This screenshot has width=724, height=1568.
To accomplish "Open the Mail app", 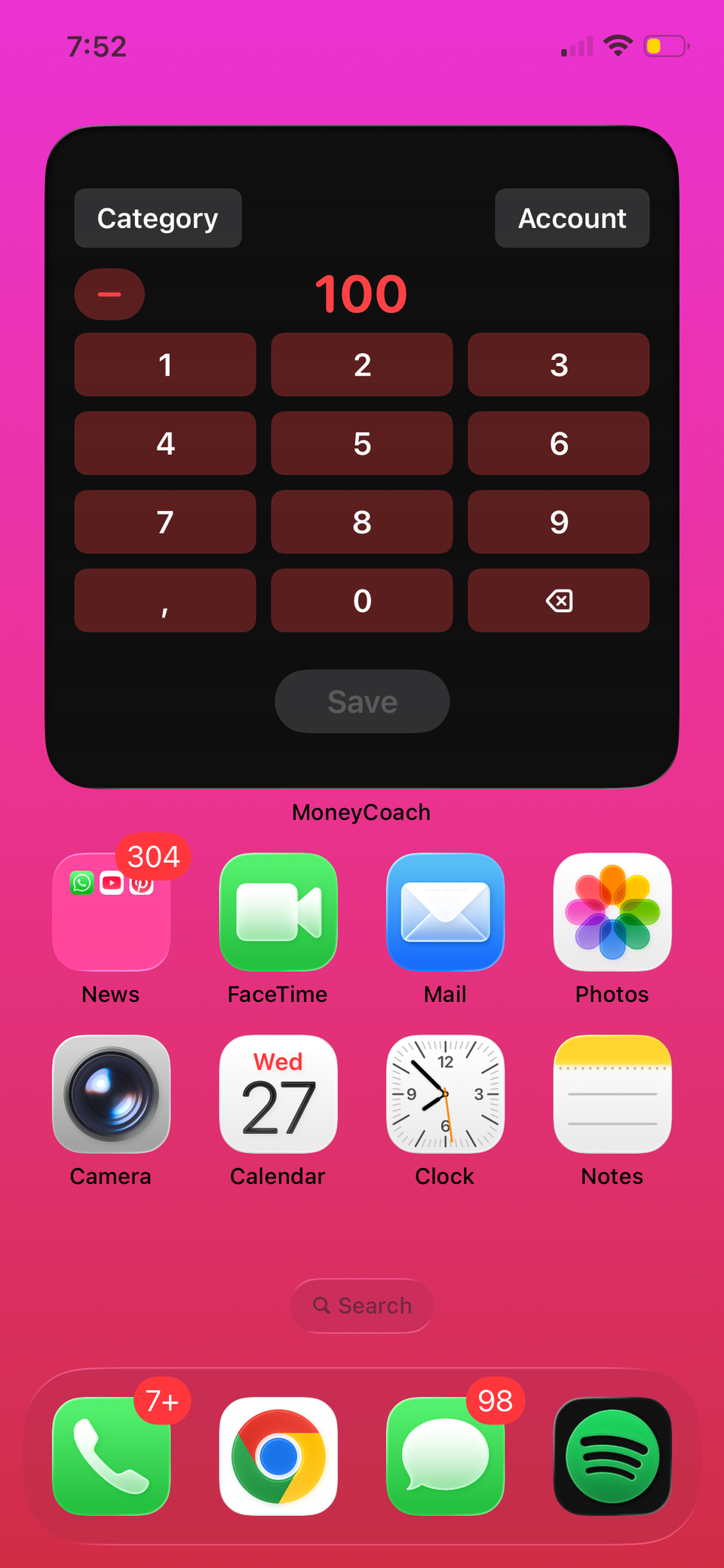I will (x=445, y=912).
